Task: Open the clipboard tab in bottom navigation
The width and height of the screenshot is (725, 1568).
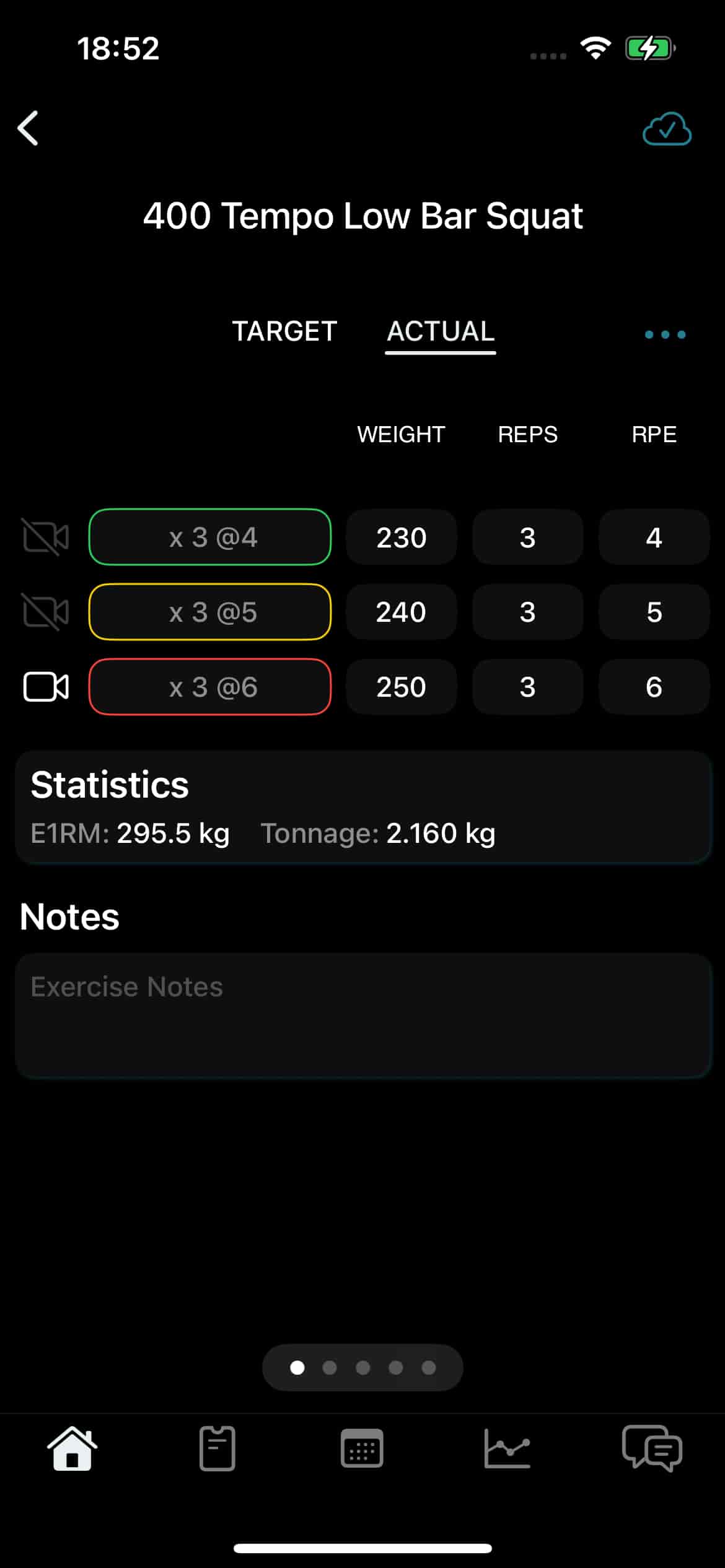Action: (x=217, y=1448)
